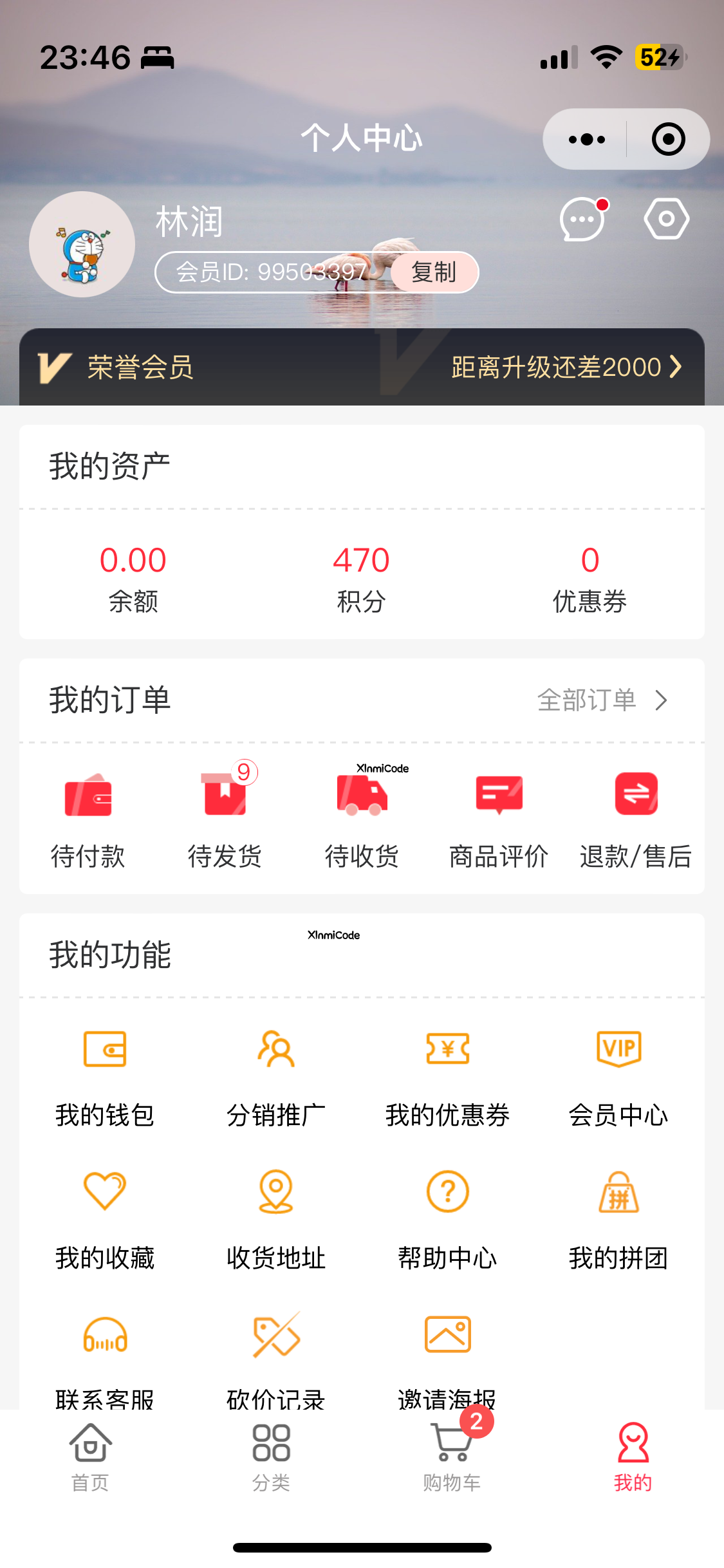Tap the 复制 copy member ID button
Screen dimensions: 724x1568
[x=434, y=272]
